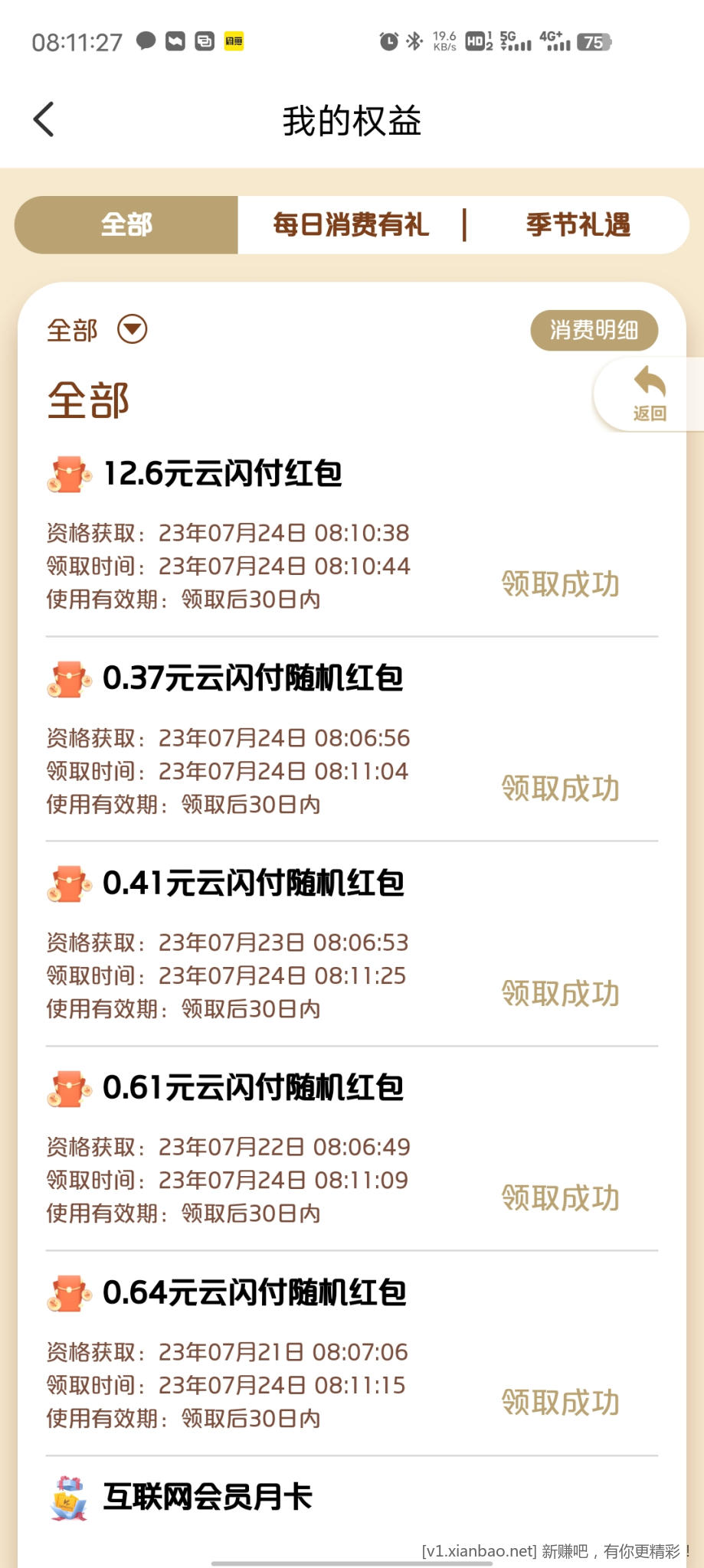Switch to the 全部 tab

click(x=126, y=225)
